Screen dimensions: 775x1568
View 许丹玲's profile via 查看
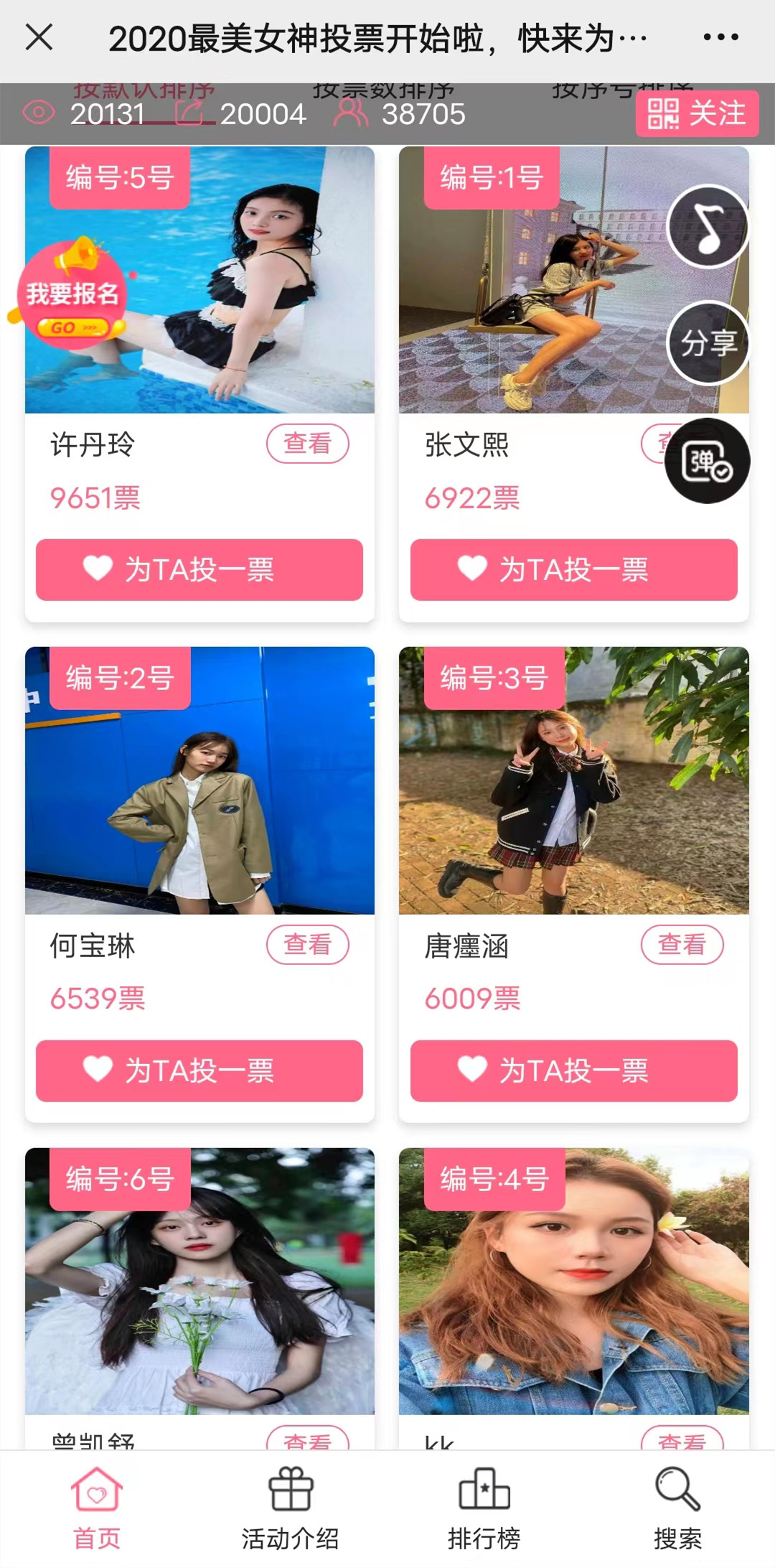[307, 444]
